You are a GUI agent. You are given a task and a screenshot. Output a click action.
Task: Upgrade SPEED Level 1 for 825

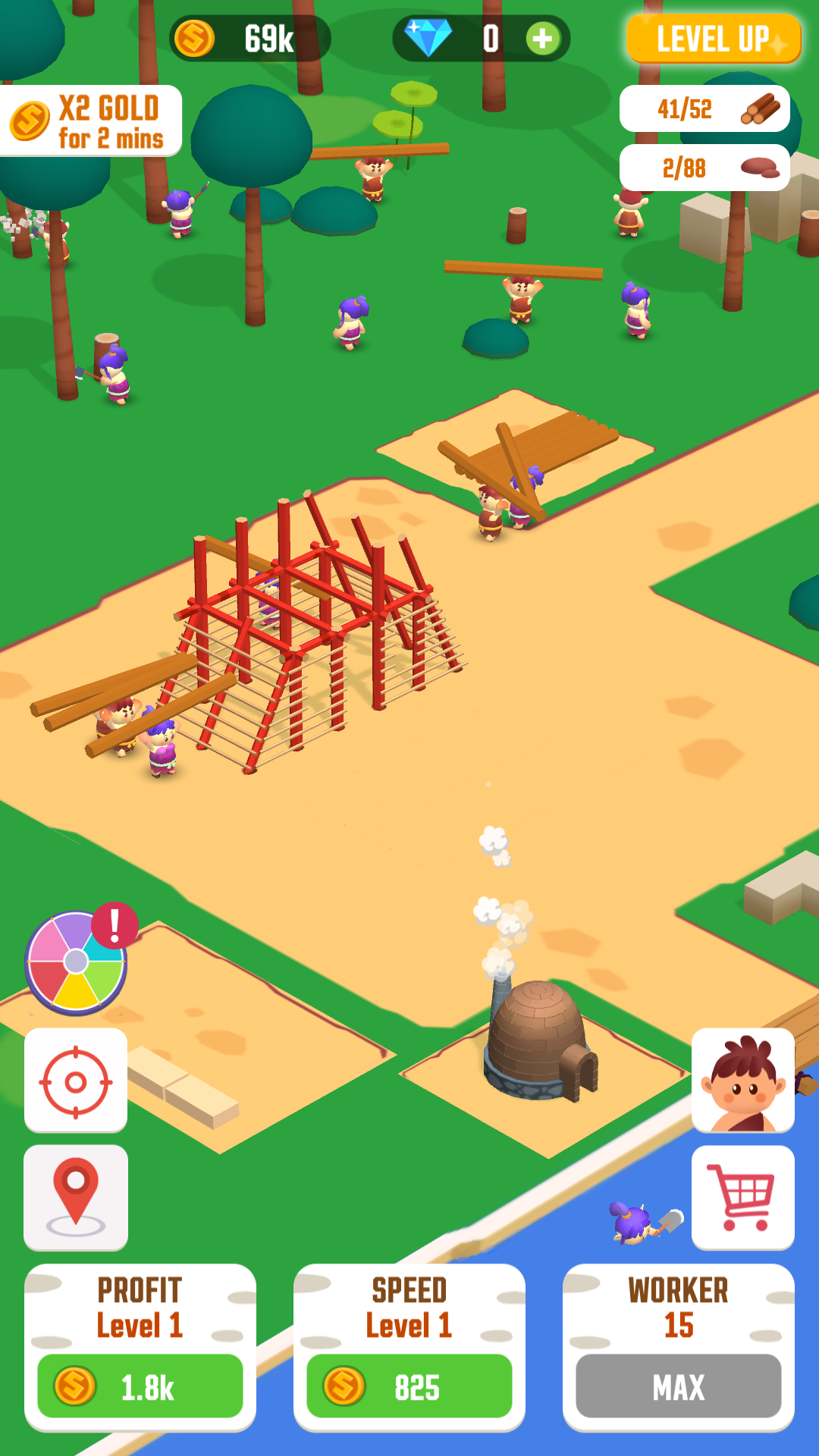point(409,1386)
